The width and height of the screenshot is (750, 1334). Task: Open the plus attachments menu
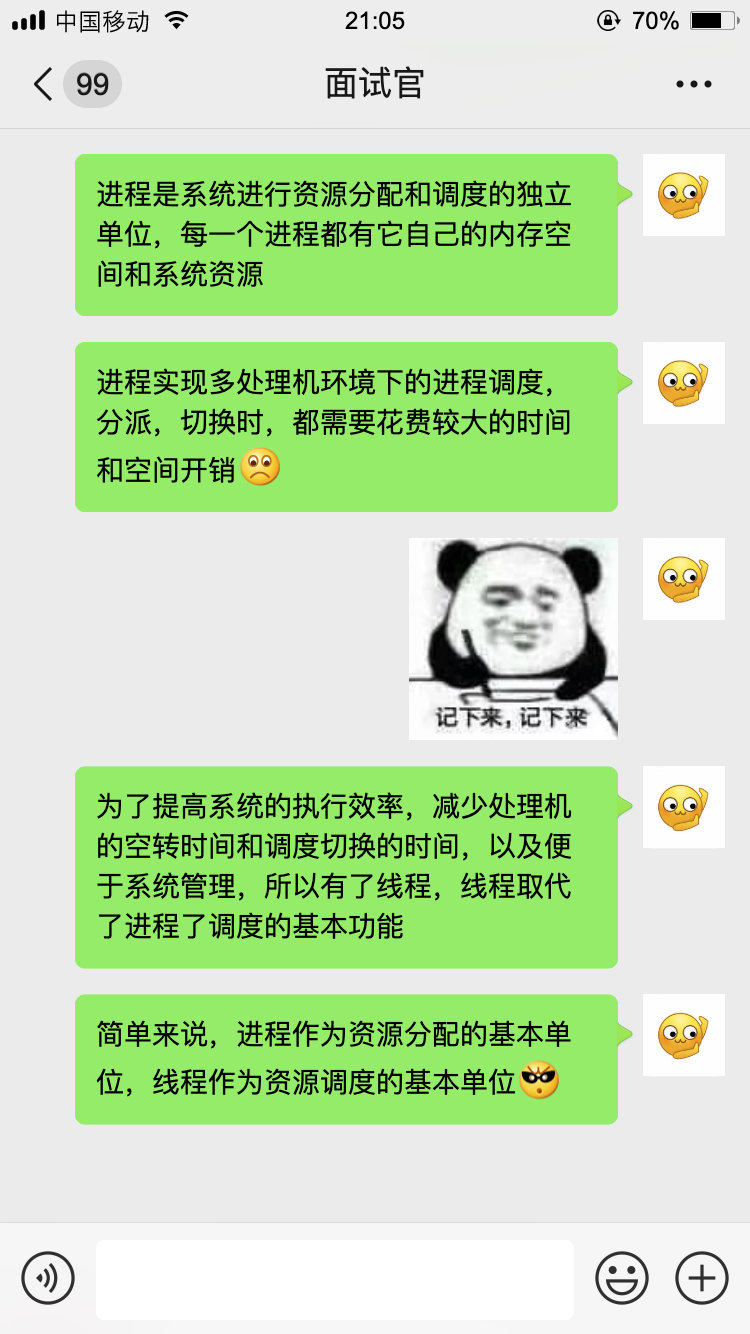tap(702, 1277)
